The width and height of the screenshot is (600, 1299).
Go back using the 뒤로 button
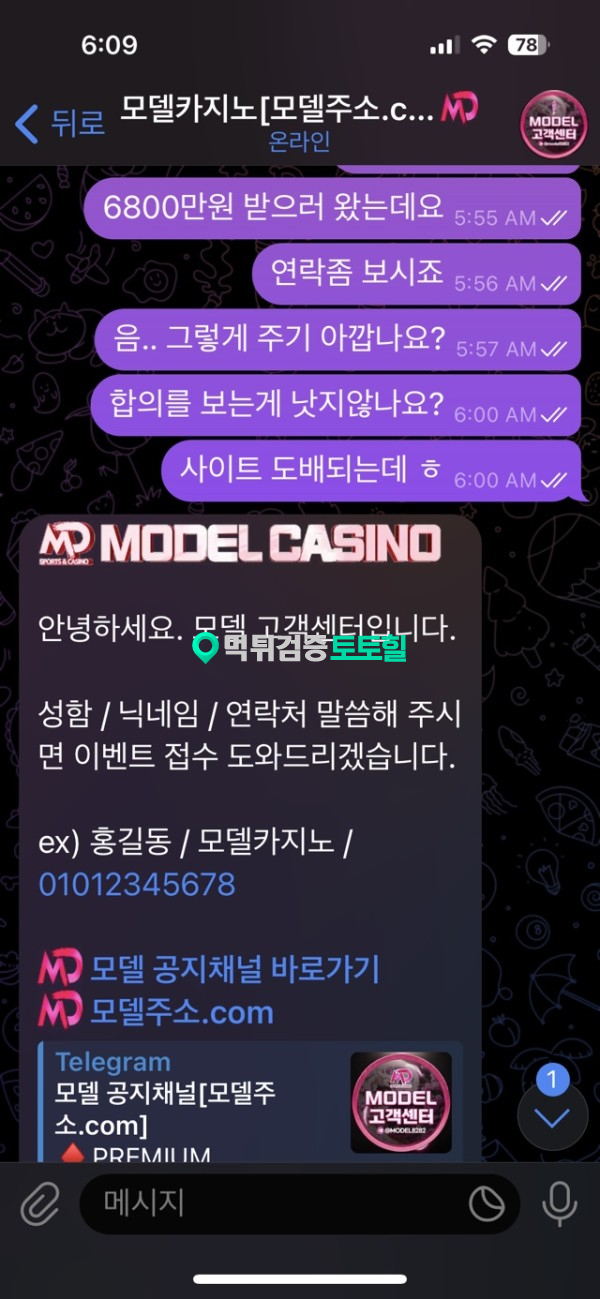click(60, 124)
